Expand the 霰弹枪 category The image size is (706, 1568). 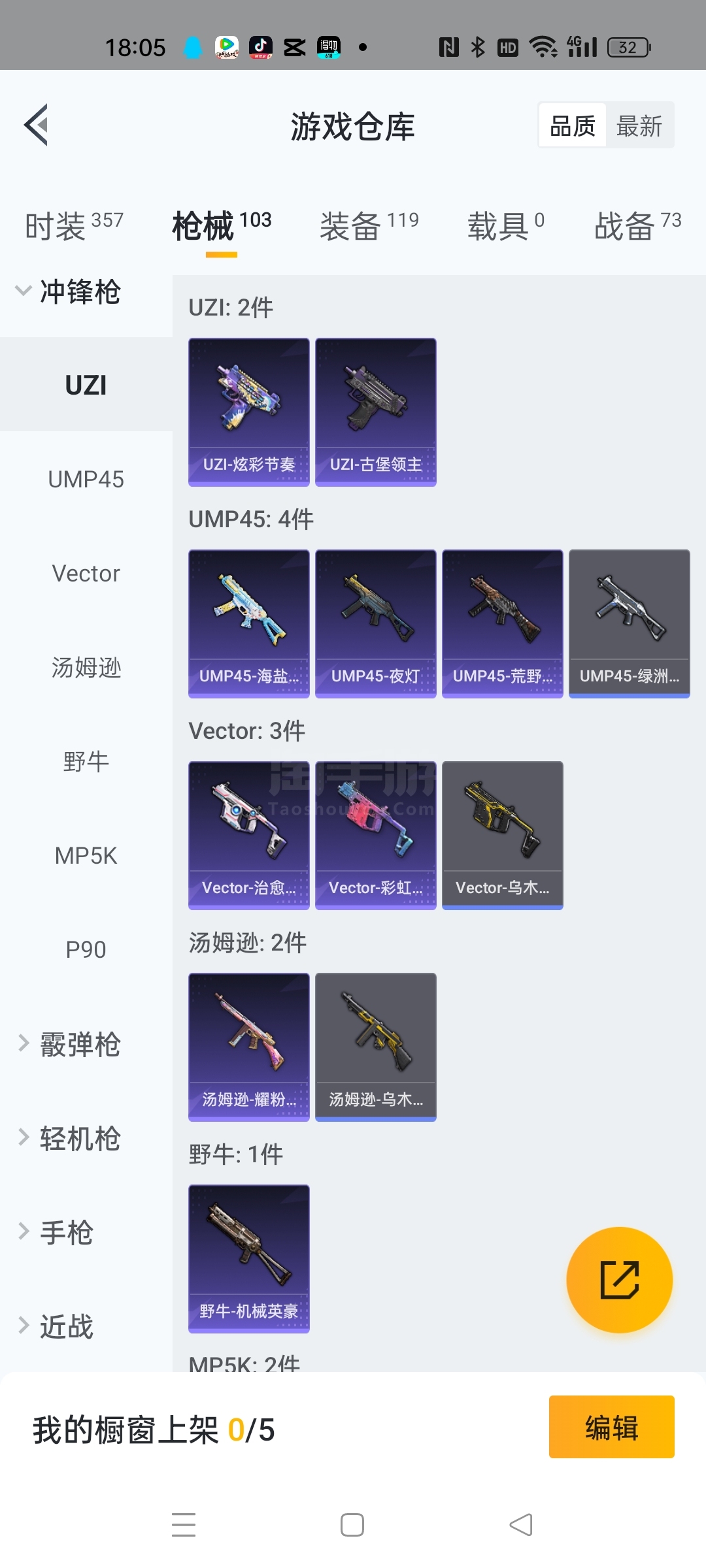(69, 1044)
